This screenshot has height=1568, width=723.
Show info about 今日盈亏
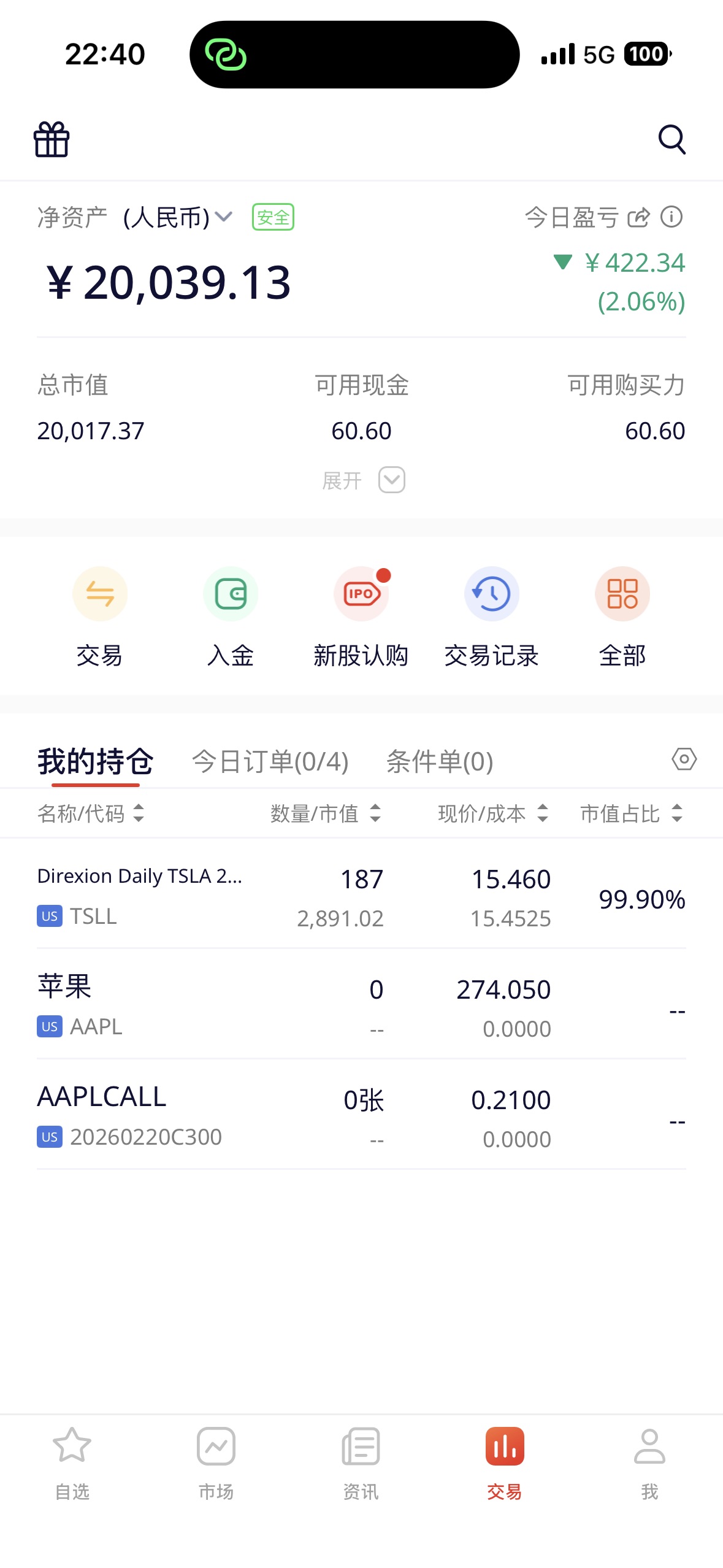pos(671,217)
